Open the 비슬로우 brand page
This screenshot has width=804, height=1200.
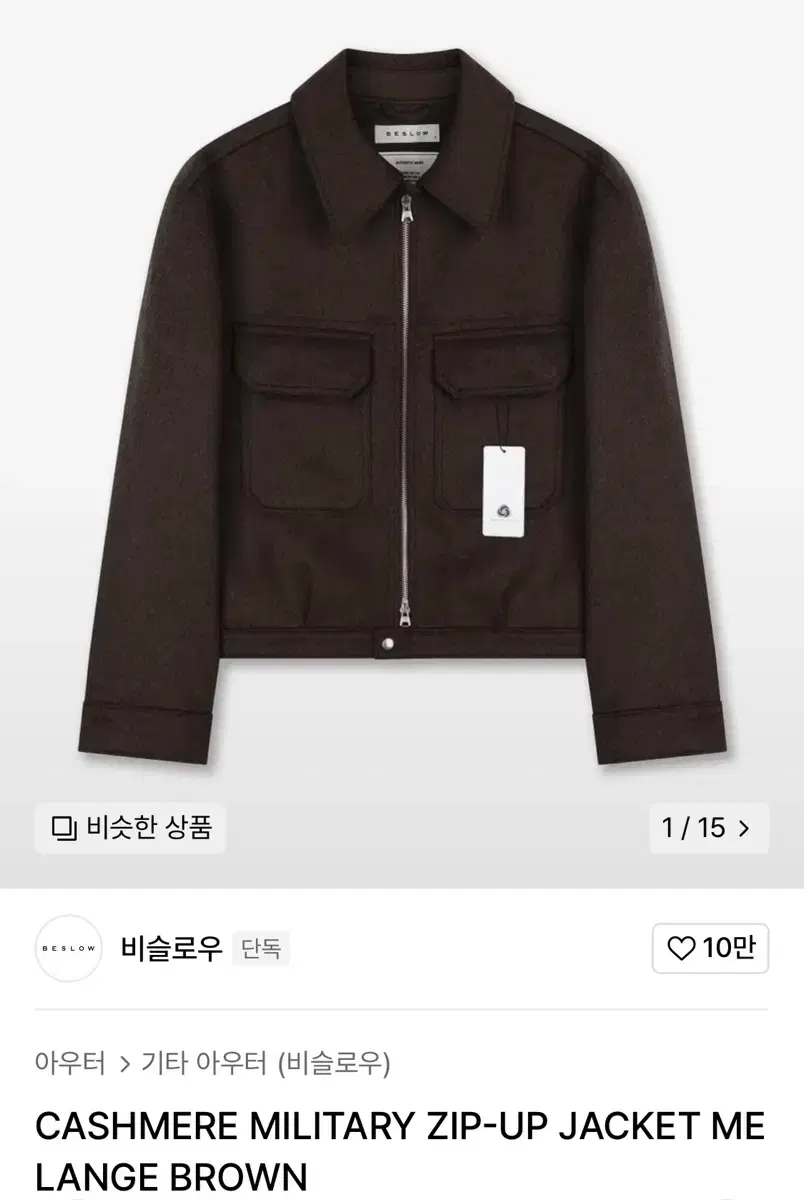171,948
